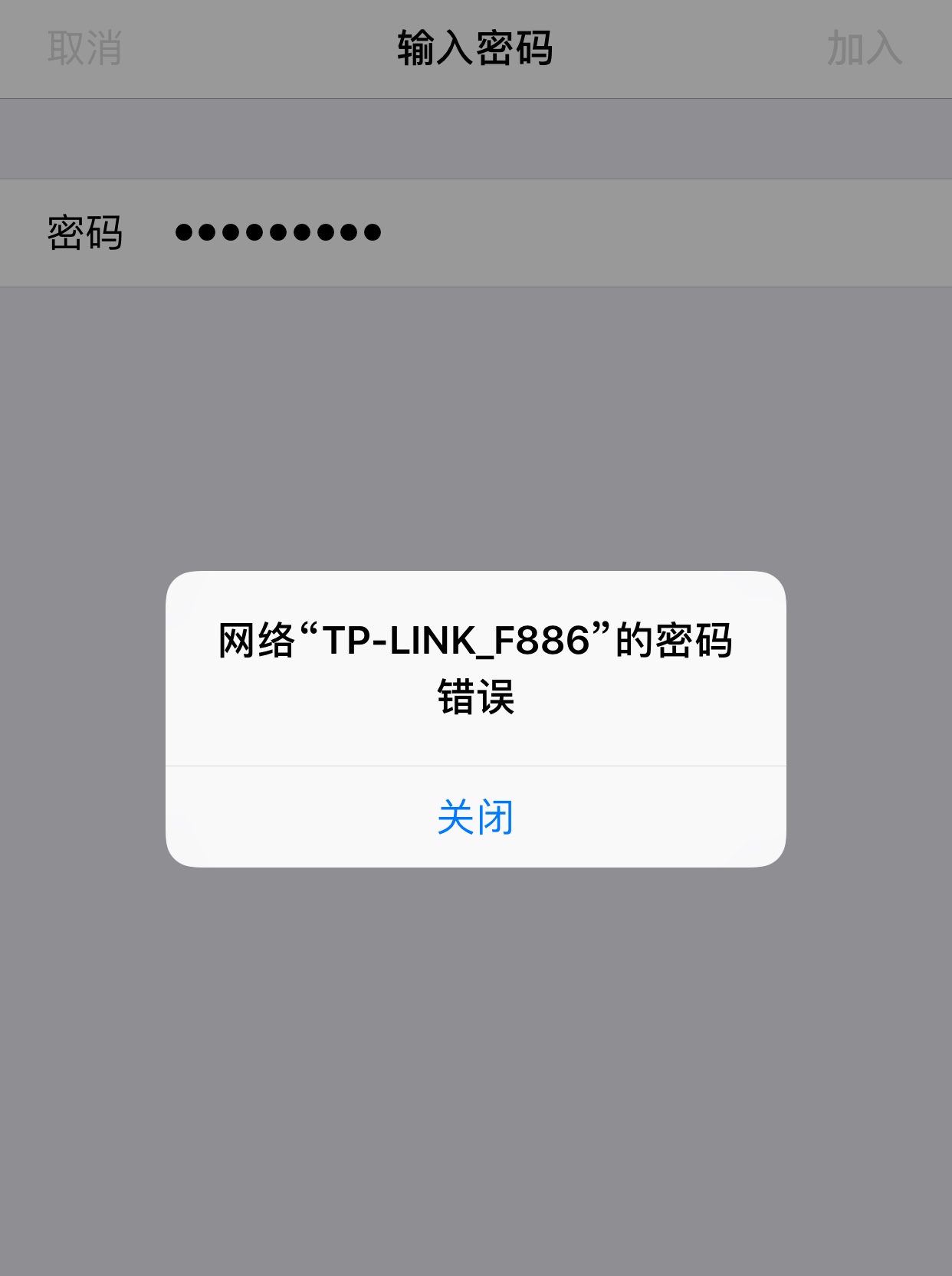Tap 加入 to join the network
Image resolution: width=952 pixels, height=1276 pixels.
coord(864,48)
